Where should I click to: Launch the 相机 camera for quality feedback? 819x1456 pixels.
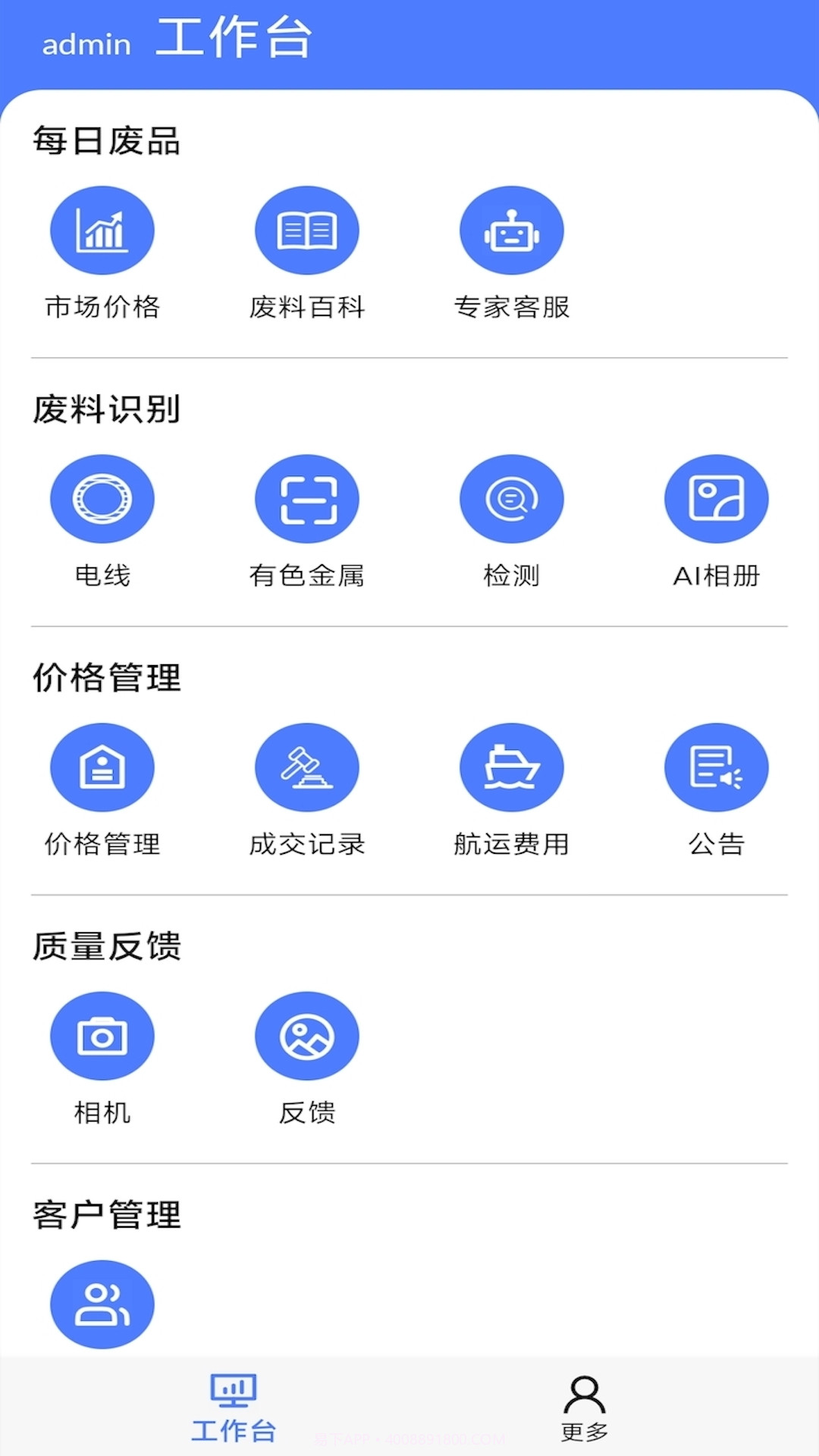pyautogui.click(x=102, y=1035)
